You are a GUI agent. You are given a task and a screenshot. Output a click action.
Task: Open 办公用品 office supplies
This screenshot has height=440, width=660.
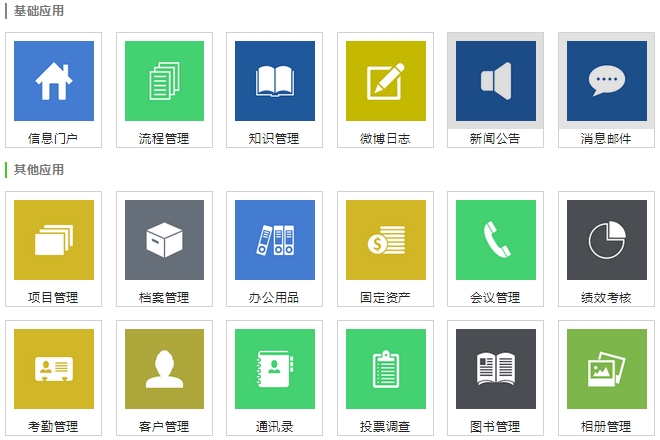tap(274, 240)
